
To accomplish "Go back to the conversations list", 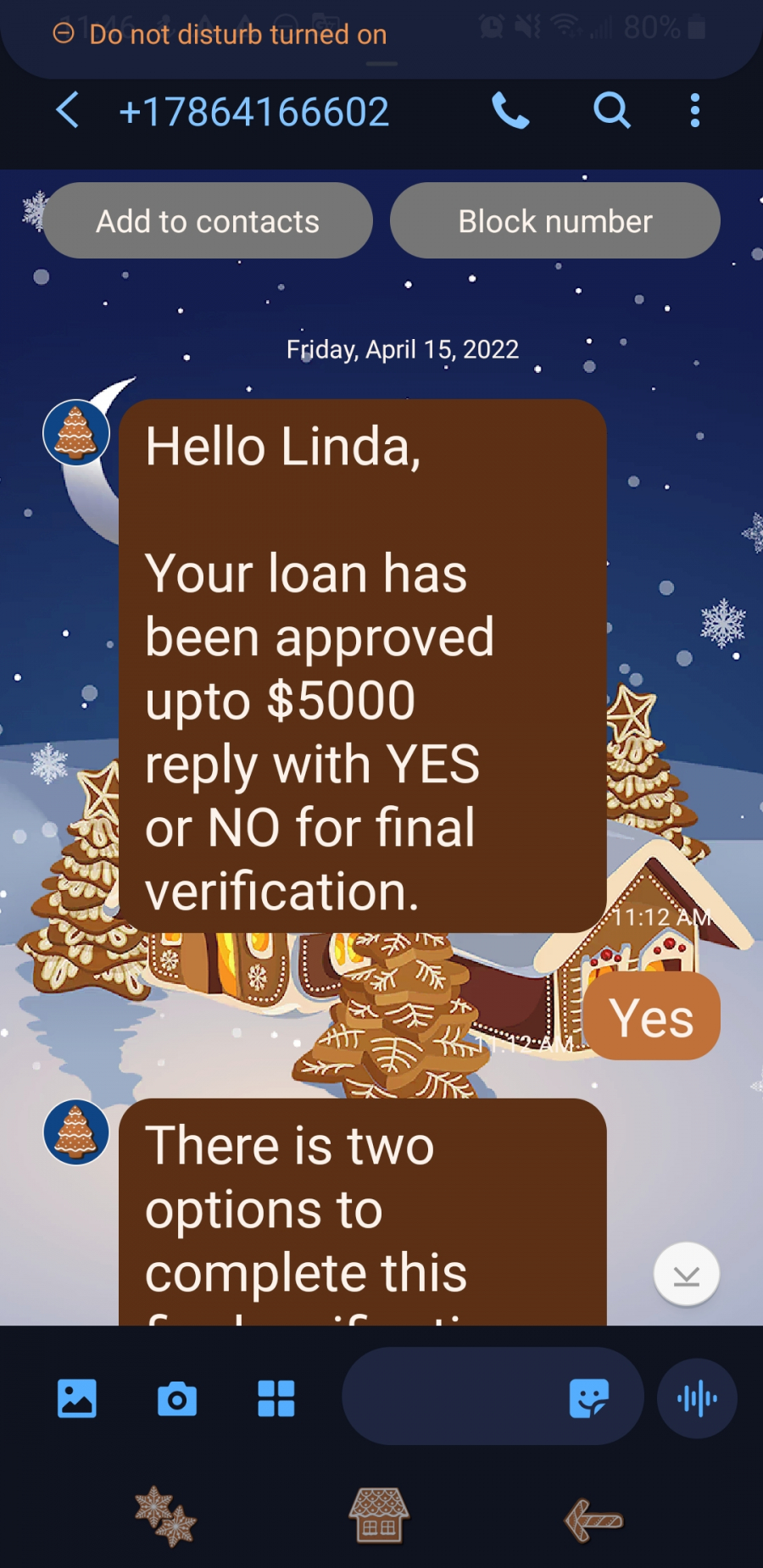I will [68, 111].
